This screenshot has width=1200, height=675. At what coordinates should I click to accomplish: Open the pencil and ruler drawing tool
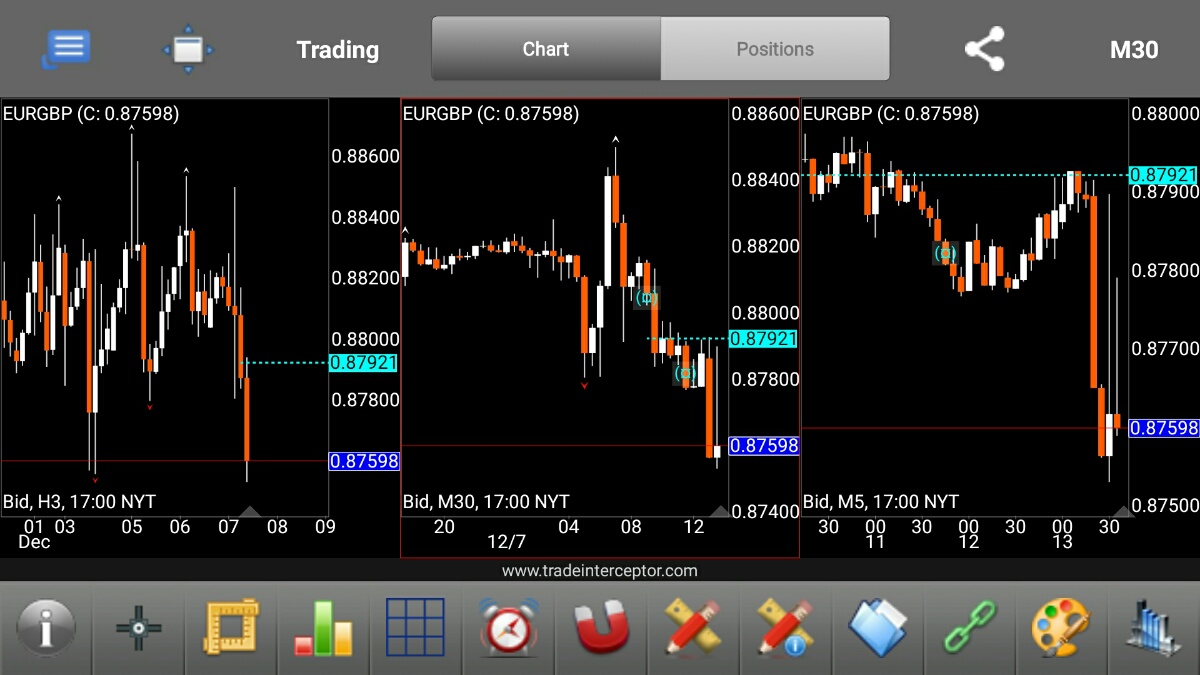[x=692, y=629]
